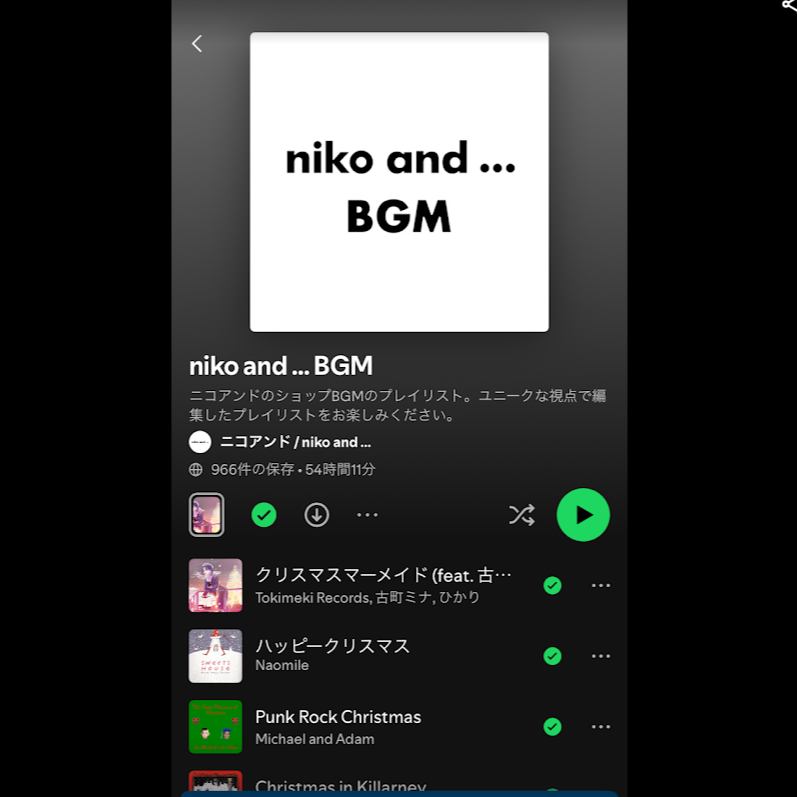Open more options for クリスマスマーメイド
Image resolution: width=797 pixels, height=797 pixels.
(x=601, y=586)
